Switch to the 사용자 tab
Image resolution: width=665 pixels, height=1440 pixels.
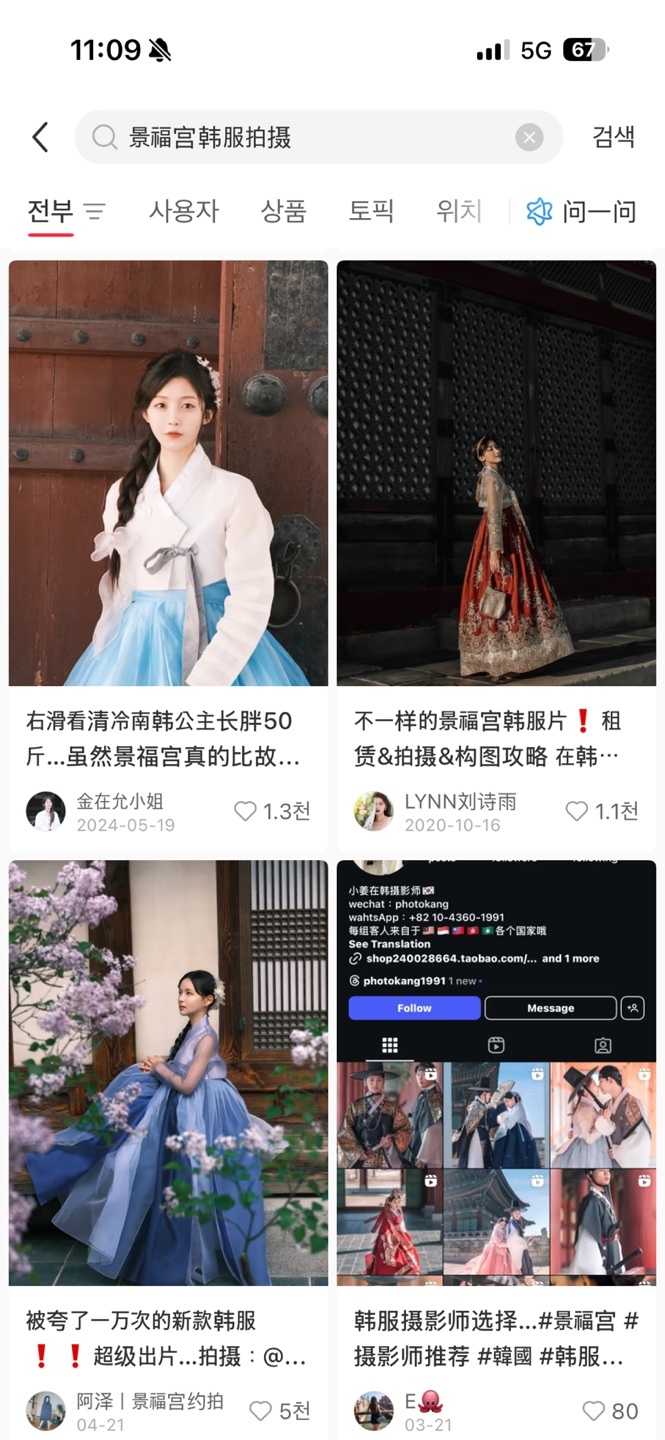[183, 211]
